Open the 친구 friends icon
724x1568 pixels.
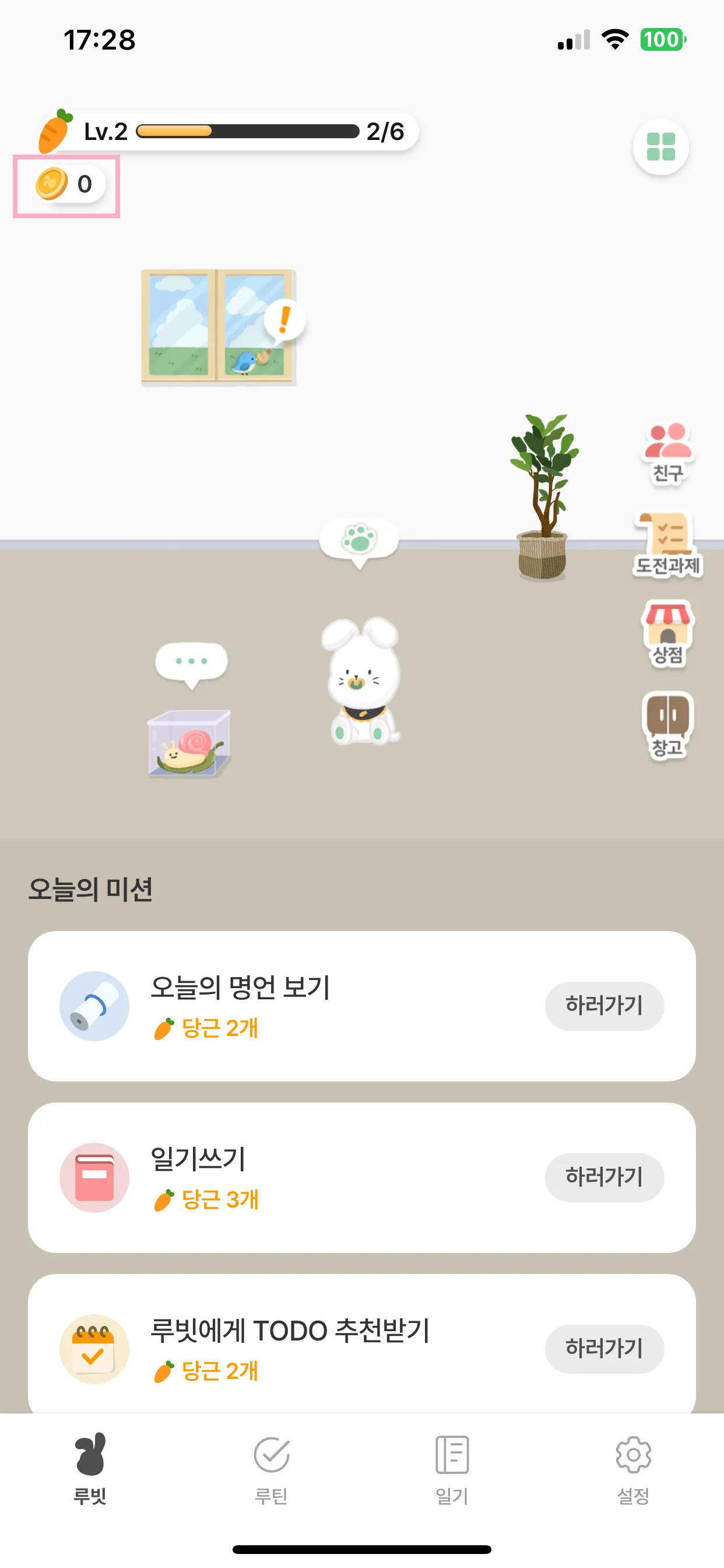point(667,452)
